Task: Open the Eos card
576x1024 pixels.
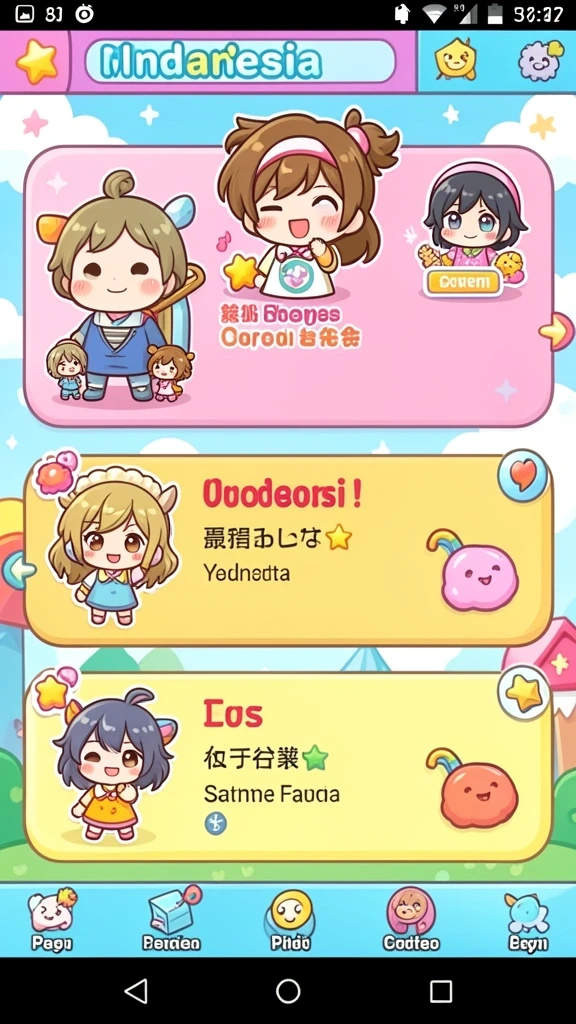Action: pyautogui.click(x=288, y=767)
